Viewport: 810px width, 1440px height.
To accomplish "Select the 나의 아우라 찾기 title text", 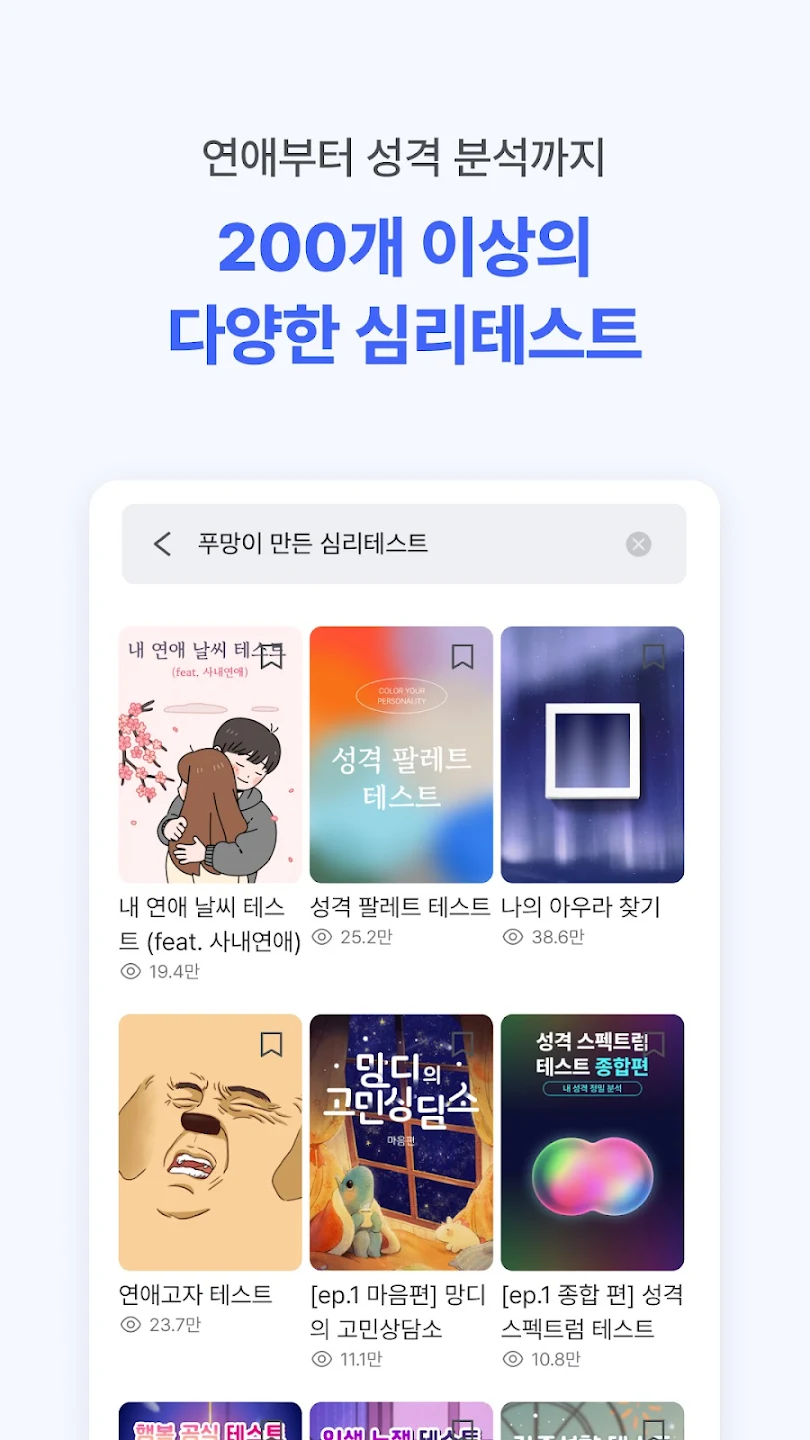I will [x=592, y=907].
